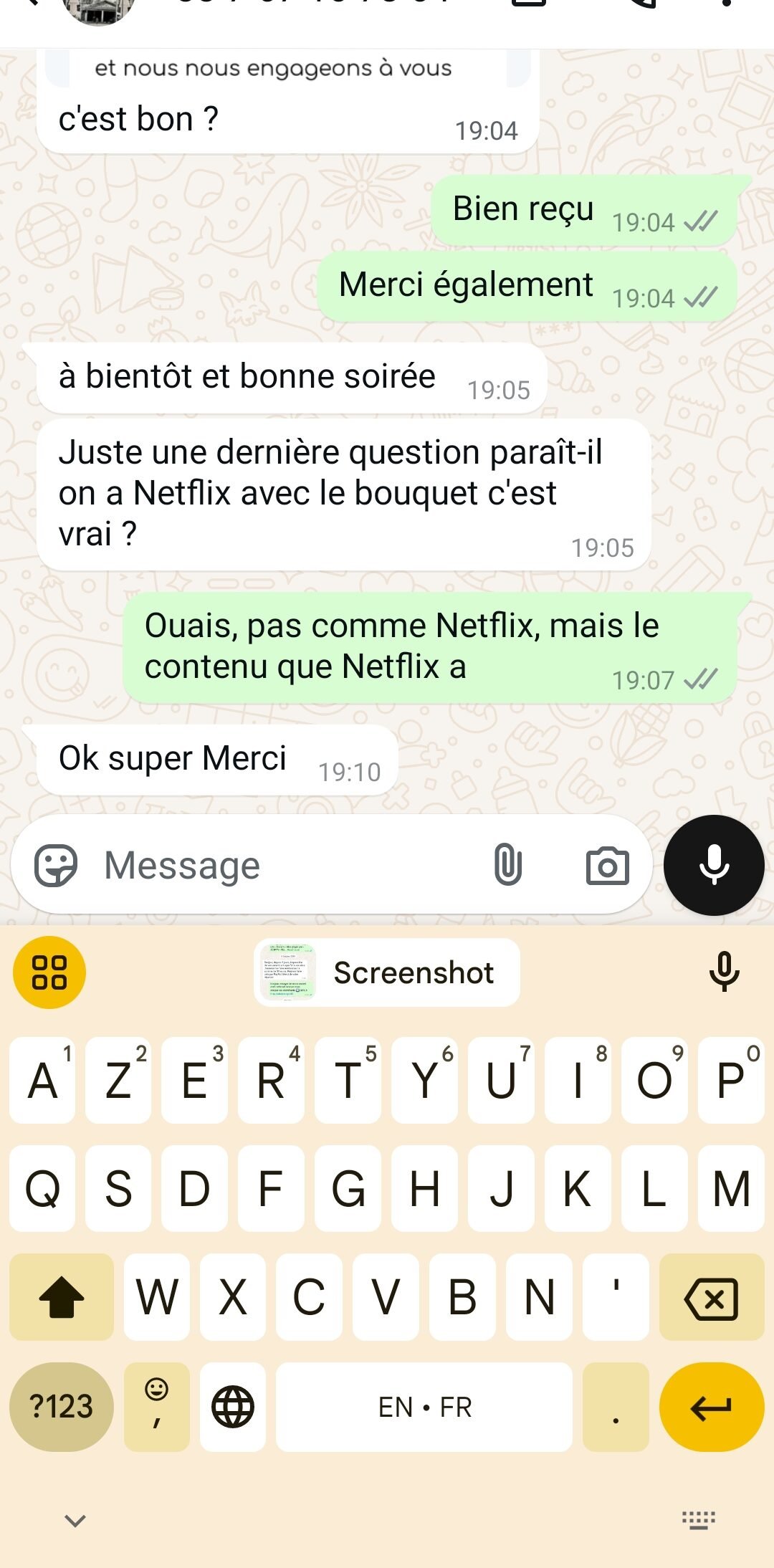Open the emoji and sticker picker

click(x=55, y=865)
